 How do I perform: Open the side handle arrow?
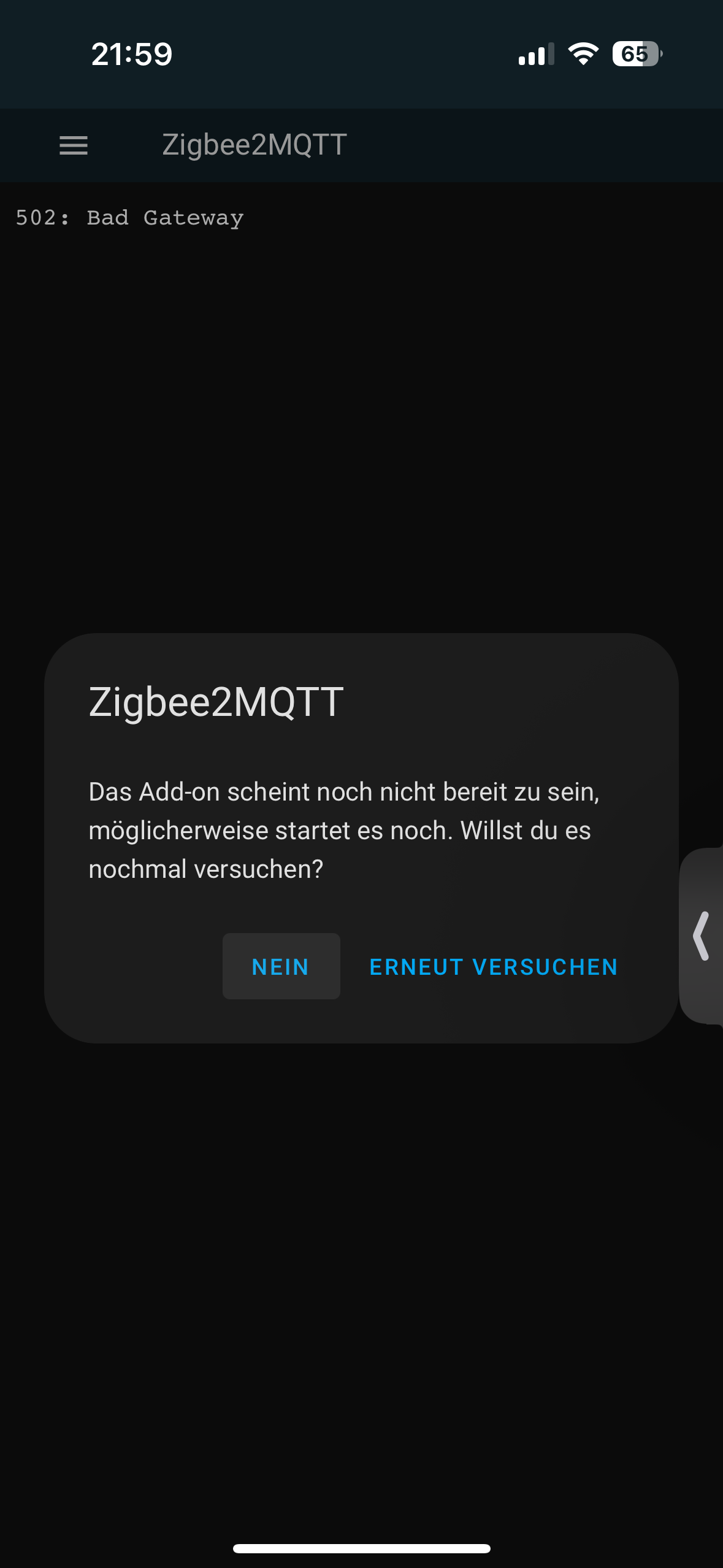click(x=702, y=936)
